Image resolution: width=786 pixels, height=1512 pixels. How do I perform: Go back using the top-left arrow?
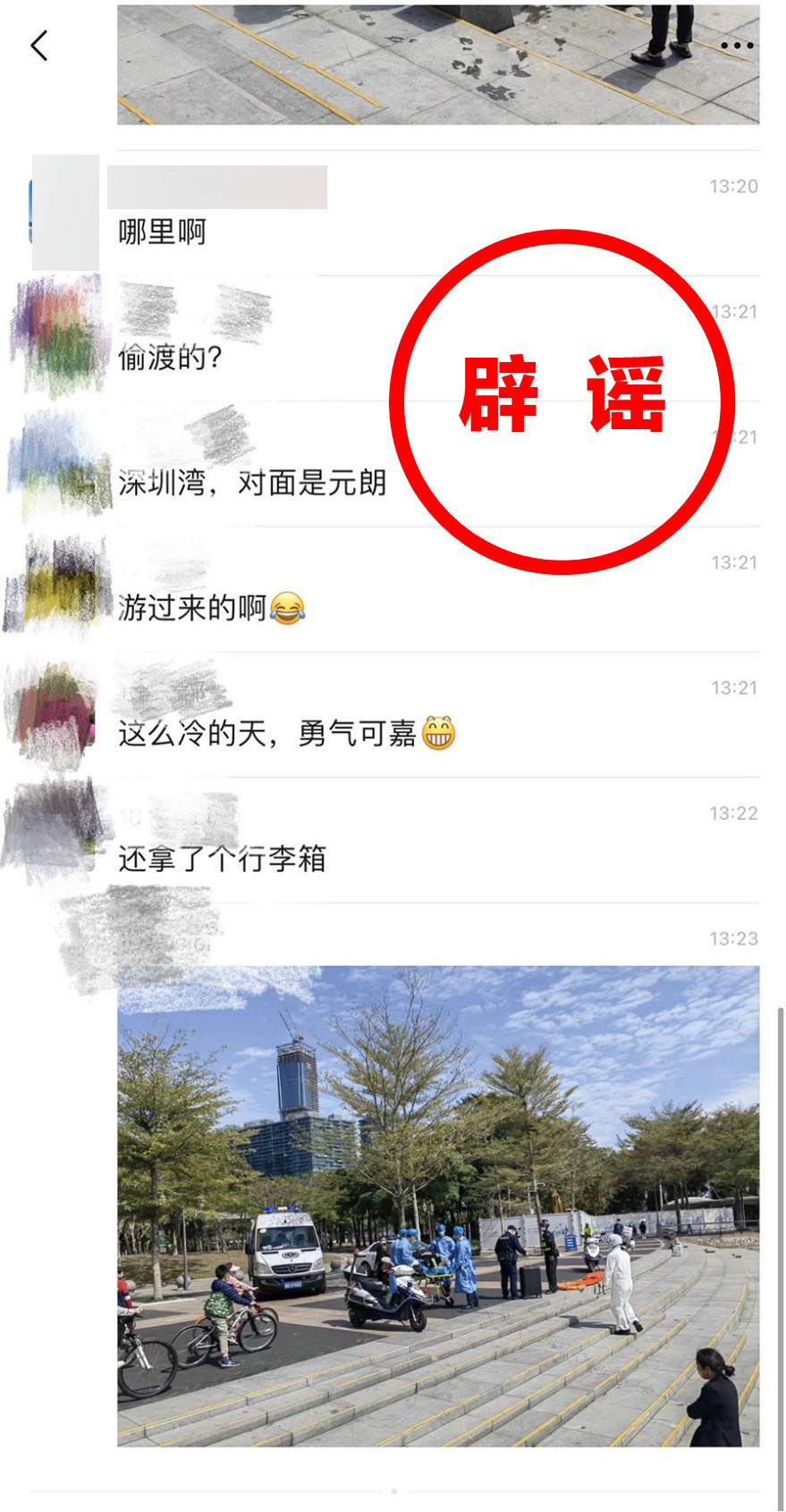point(38,46)
